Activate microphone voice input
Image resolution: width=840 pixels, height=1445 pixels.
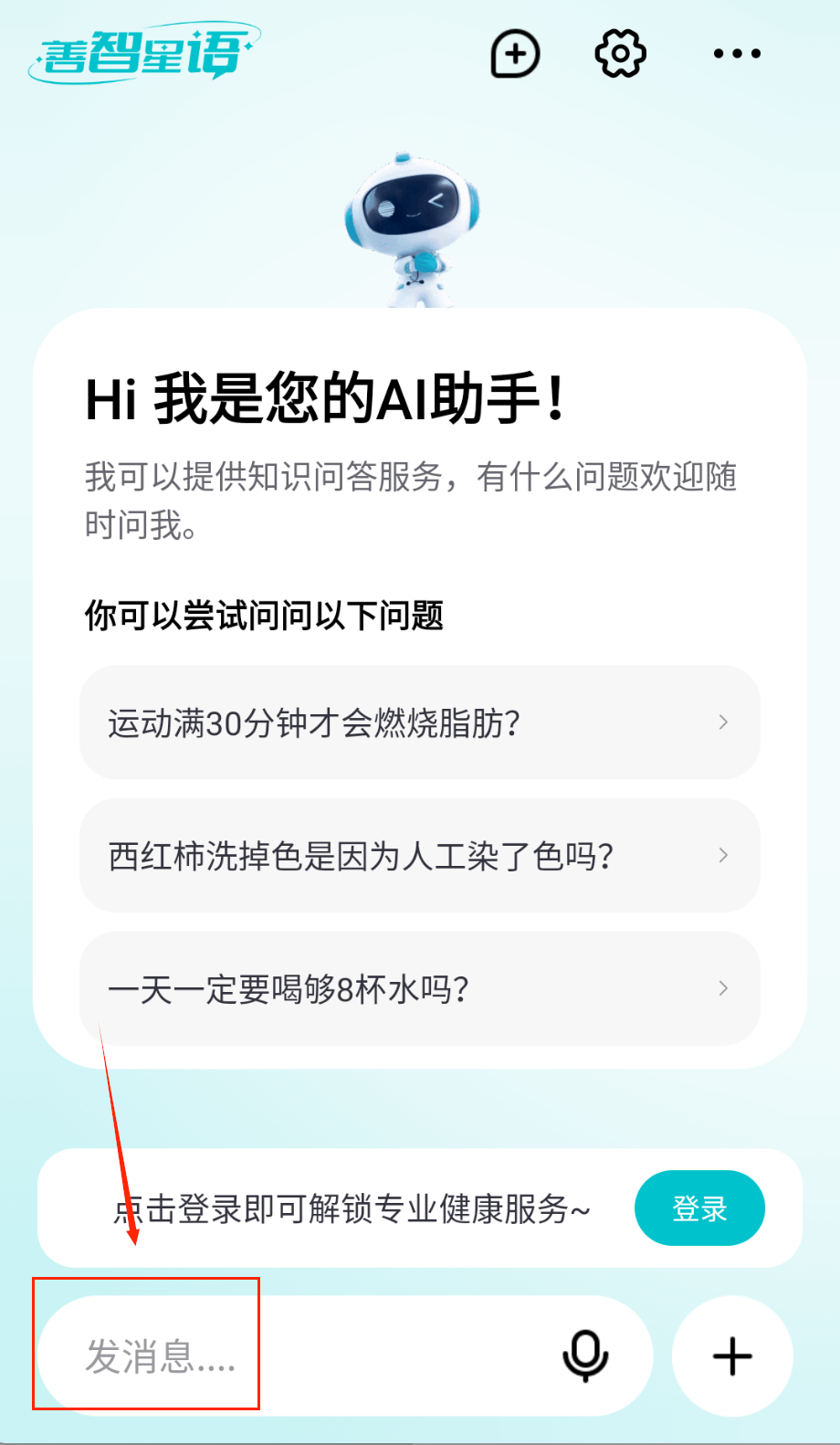585,1356
